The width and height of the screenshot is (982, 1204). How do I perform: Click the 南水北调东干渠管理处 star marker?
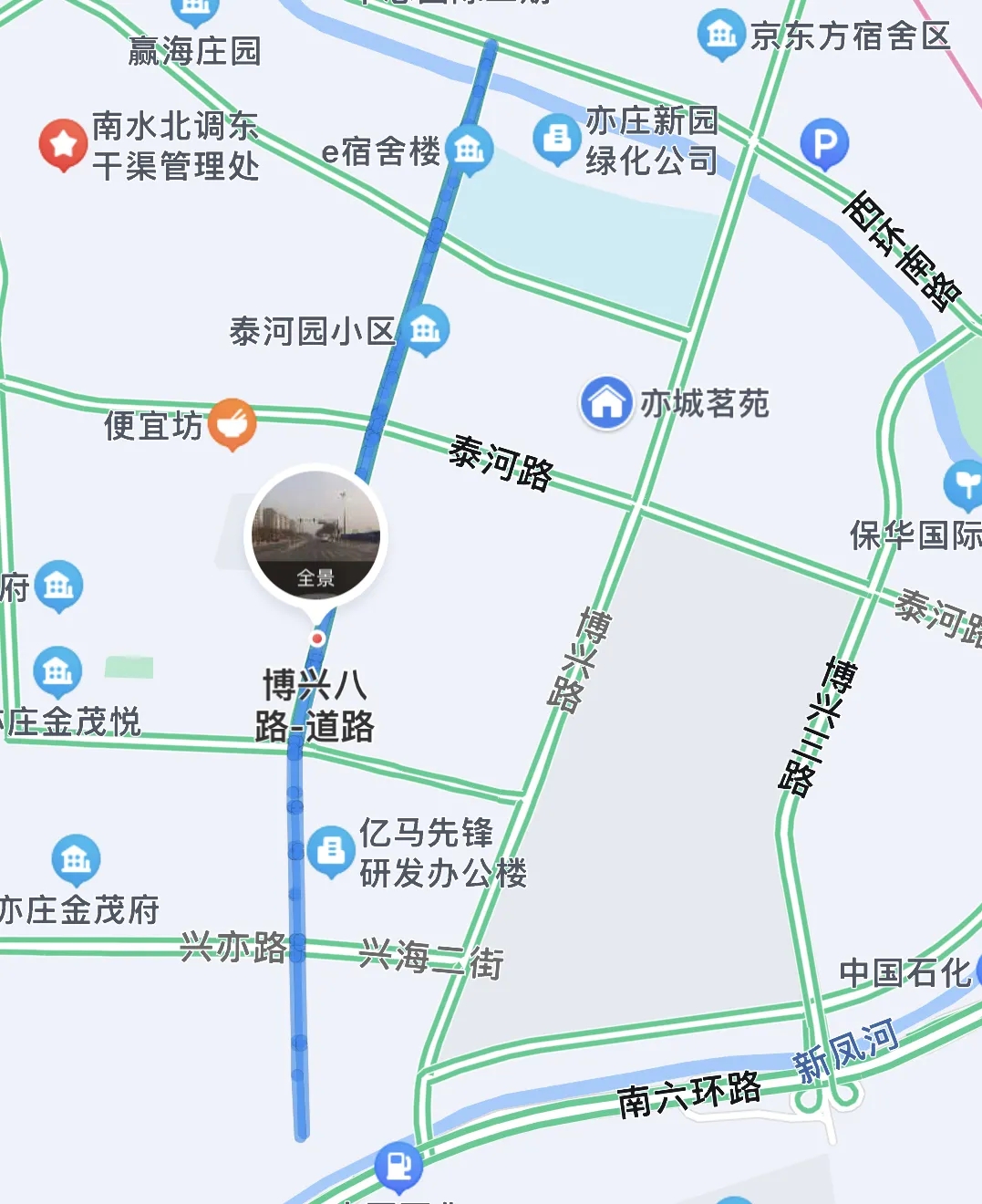[62, 141]
